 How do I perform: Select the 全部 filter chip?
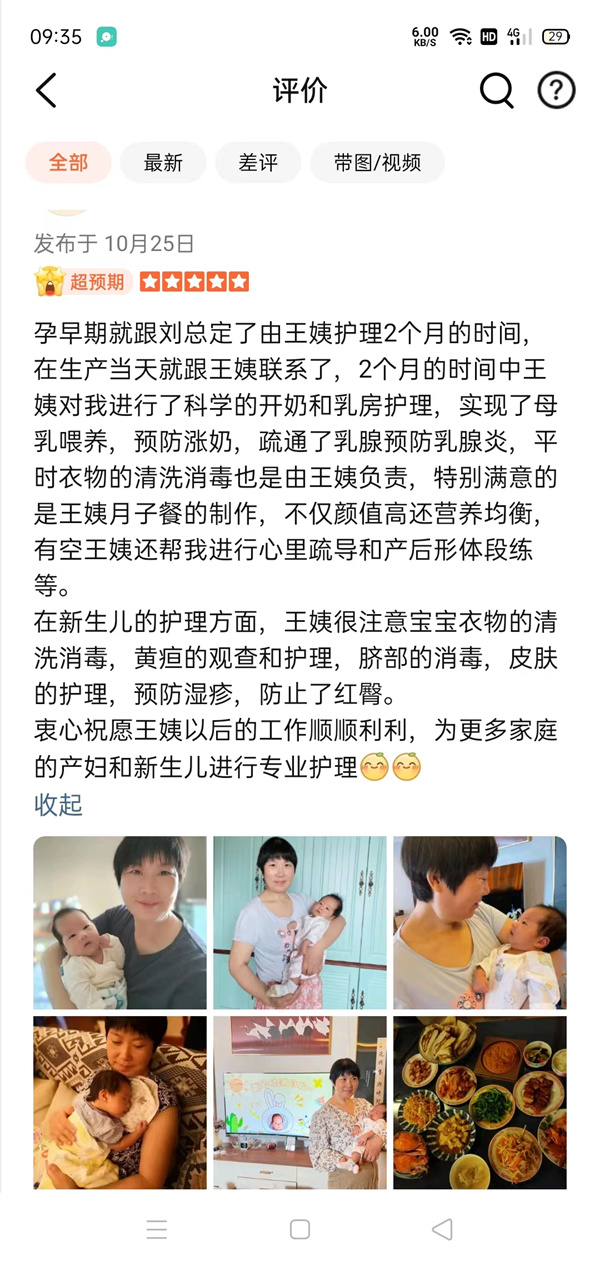[68, 163]
